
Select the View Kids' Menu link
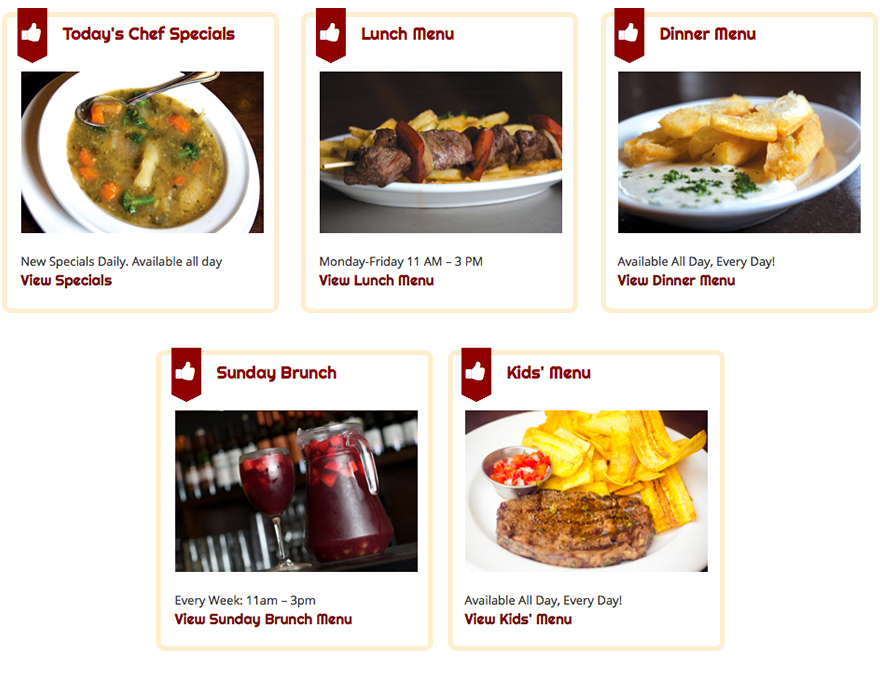[518, 619]
